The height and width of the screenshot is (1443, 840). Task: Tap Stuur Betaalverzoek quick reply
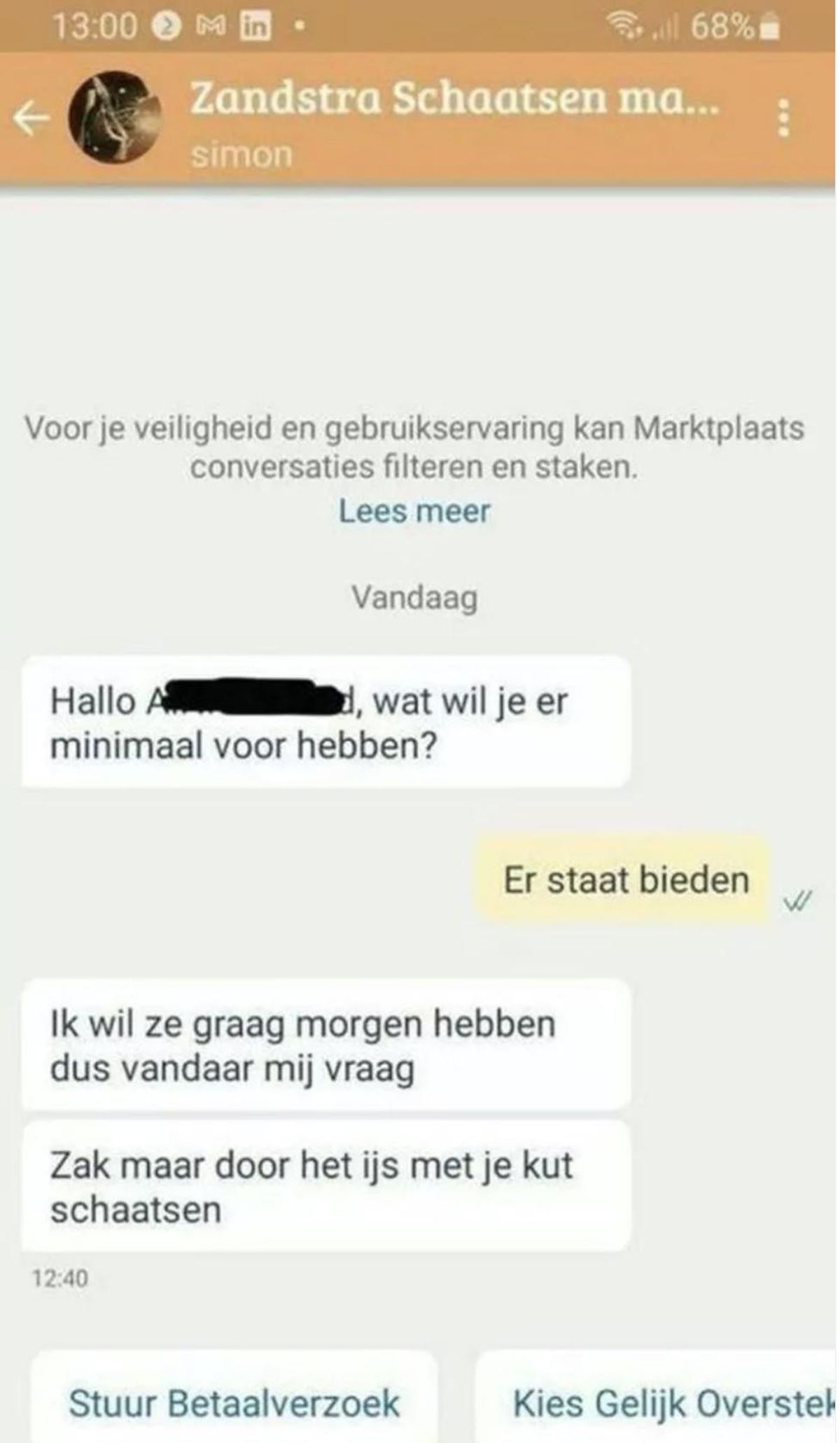point(234,1403)
